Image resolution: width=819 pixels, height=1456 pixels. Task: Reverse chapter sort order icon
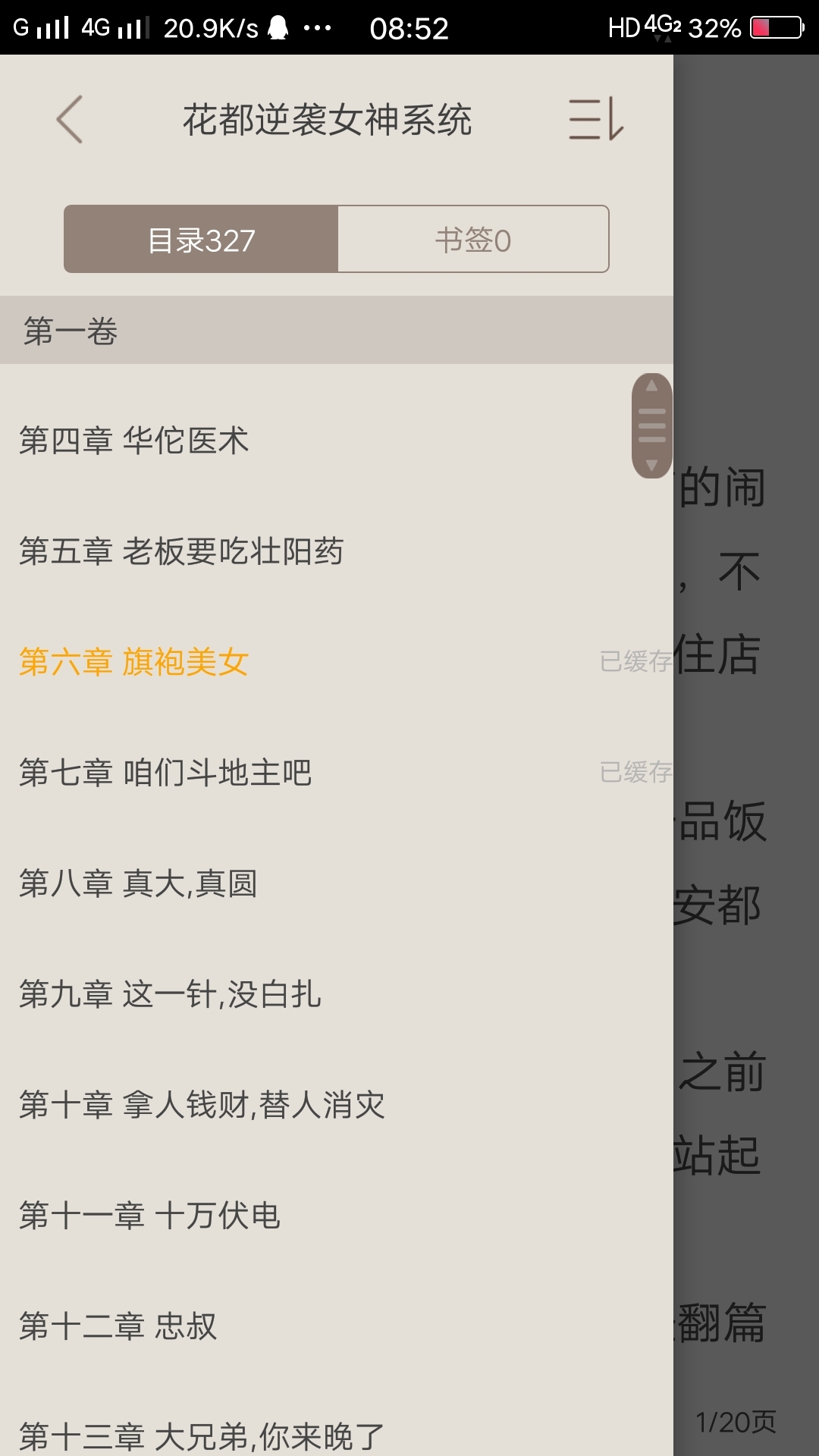pyautogui.click(x=596, y=119)
